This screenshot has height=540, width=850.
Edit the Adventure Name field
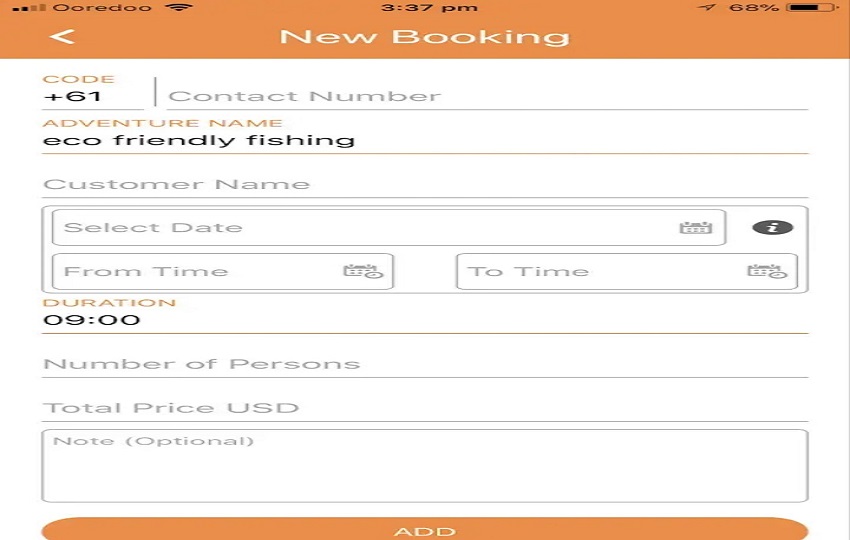tap(424, 140)
